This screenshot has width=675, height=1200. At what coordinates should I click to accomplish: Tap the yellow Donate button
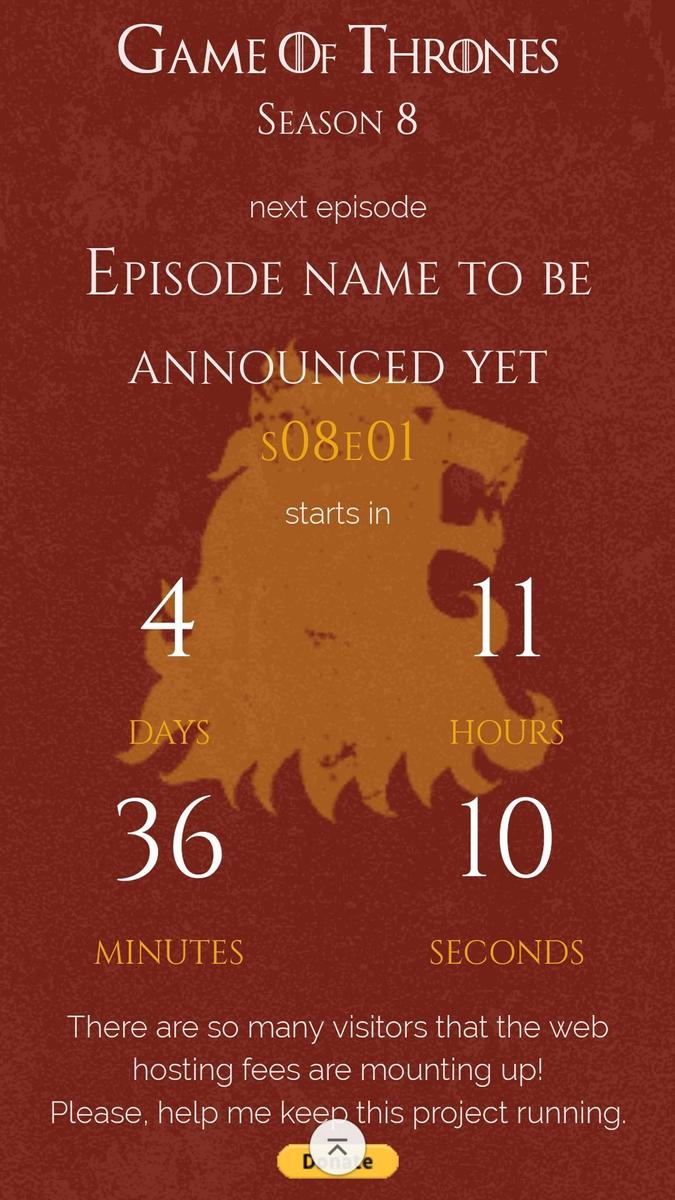382,1163
